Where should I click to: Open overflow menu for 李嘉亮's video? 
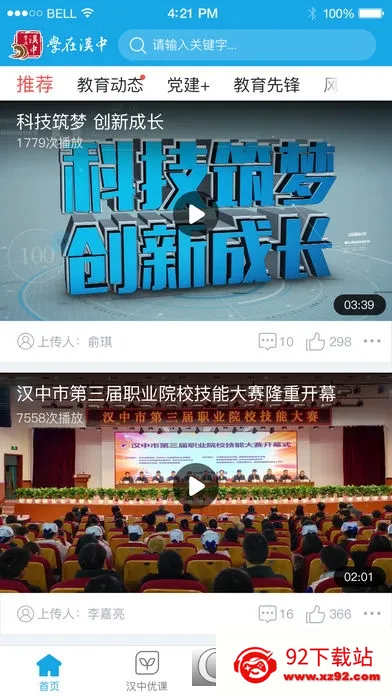372,613
